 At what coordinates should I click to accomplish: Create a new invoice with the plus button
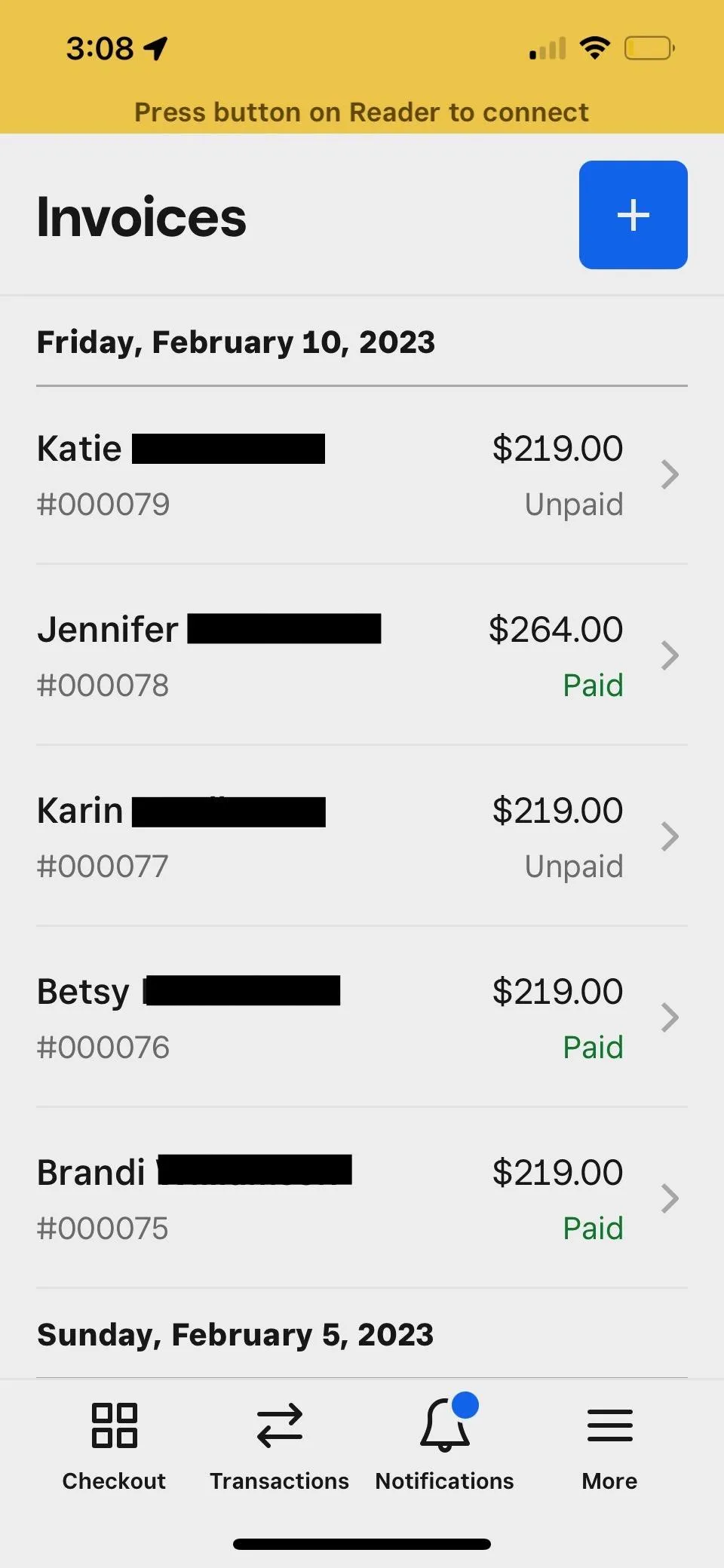click(633, 215)
